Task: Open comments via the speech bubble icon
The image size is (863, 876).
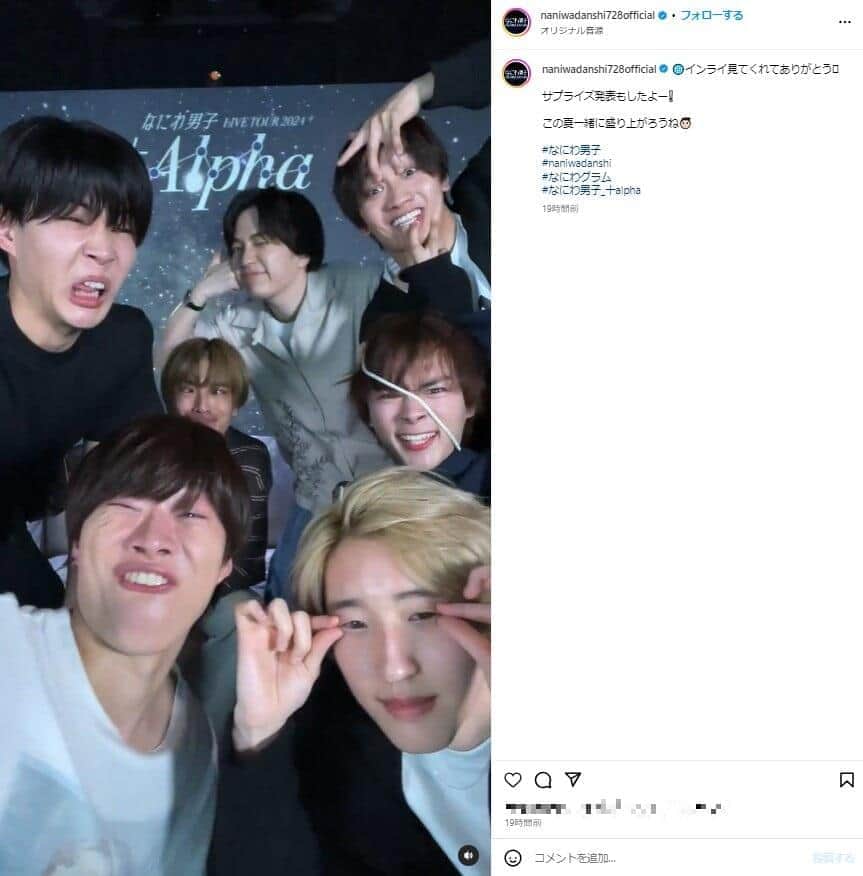Action: (543, 780)
